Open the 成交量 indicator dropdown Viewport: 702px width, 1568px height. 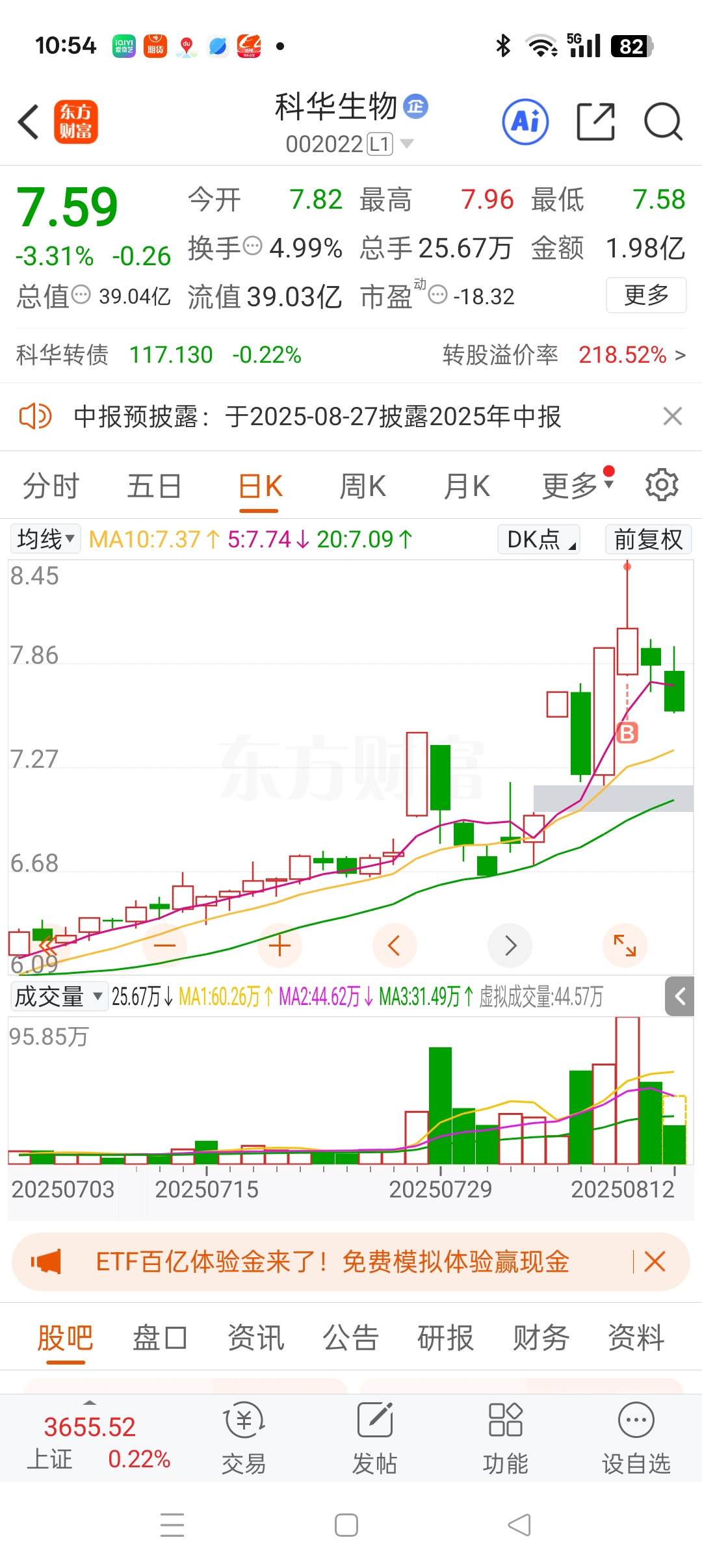click(59, 997)
